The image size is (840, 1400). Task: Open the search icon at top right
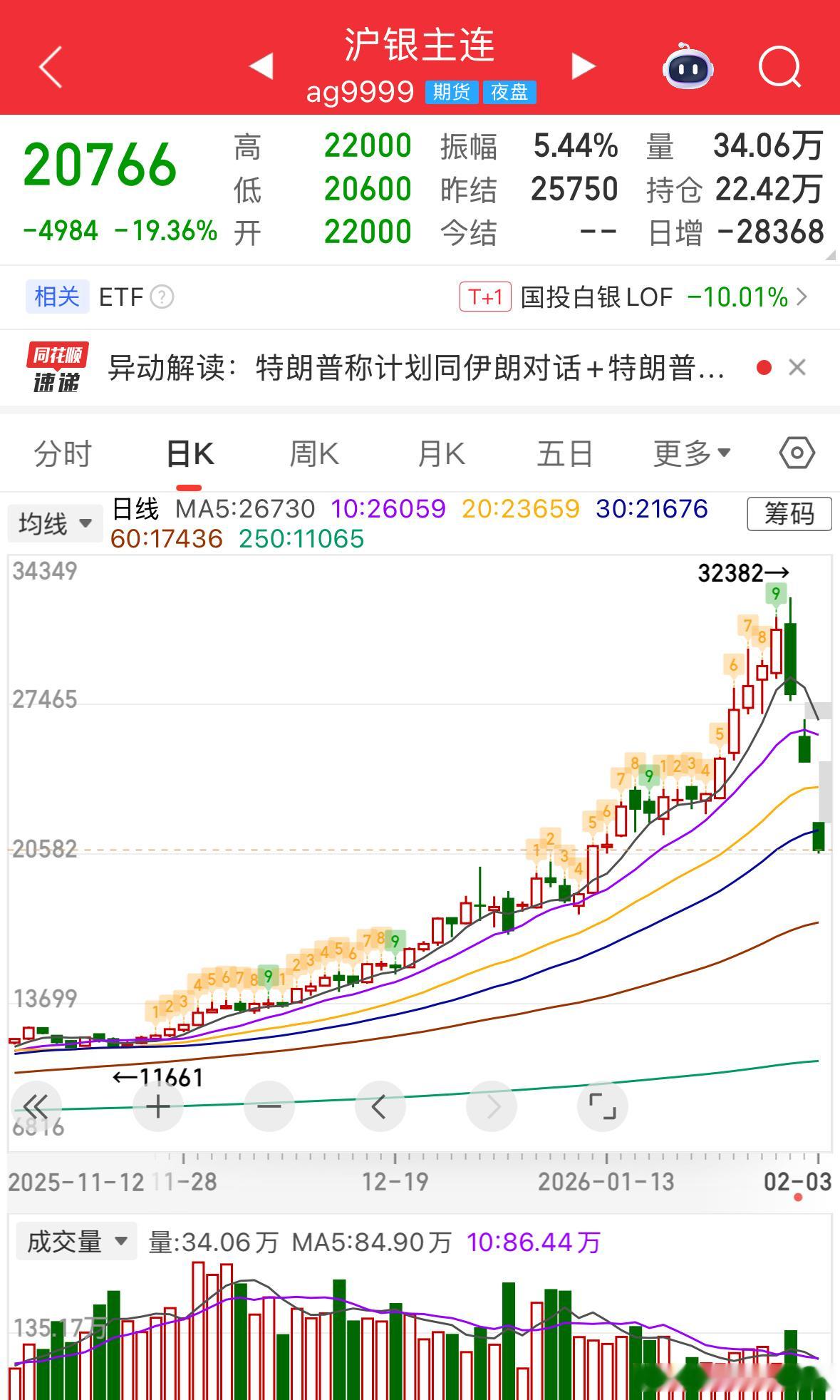tap(781, 66)
